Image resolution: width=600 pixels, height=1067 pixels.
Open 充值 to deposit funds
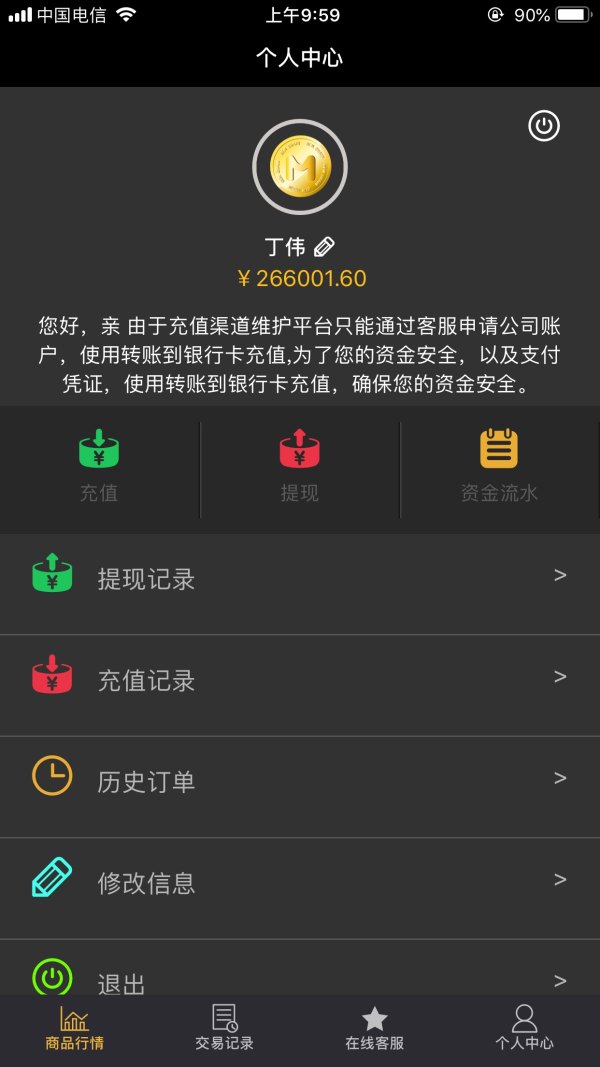coord(99,467)
